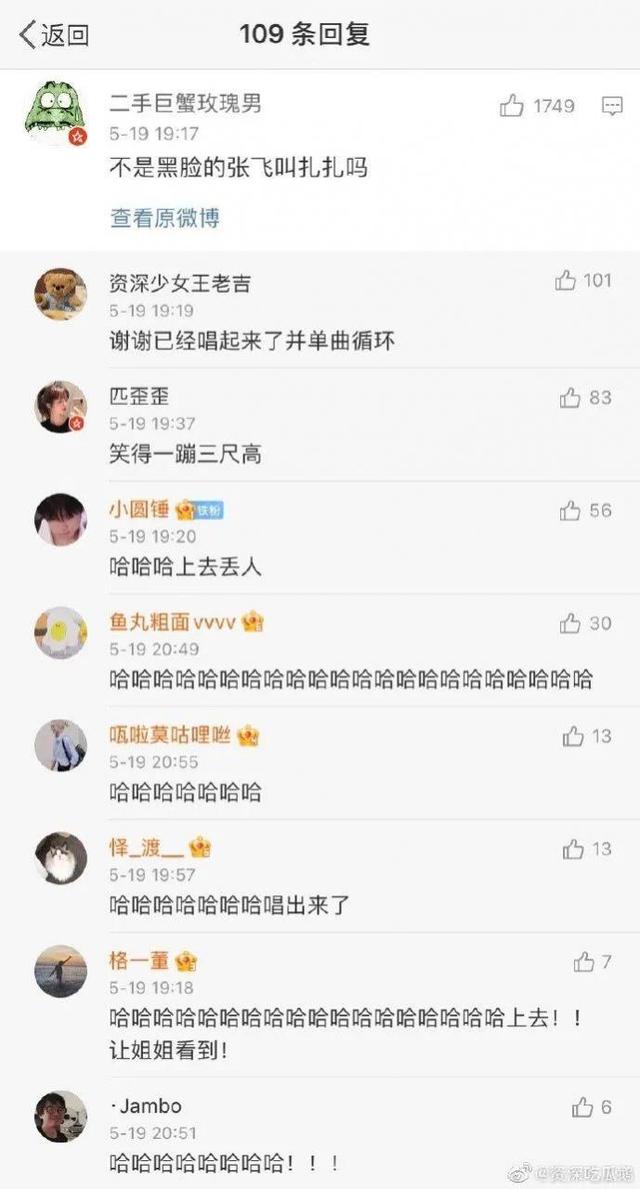640x1189 pixels.
Task: Open 查看原微博 link
Action: click(x=164, y=217)
